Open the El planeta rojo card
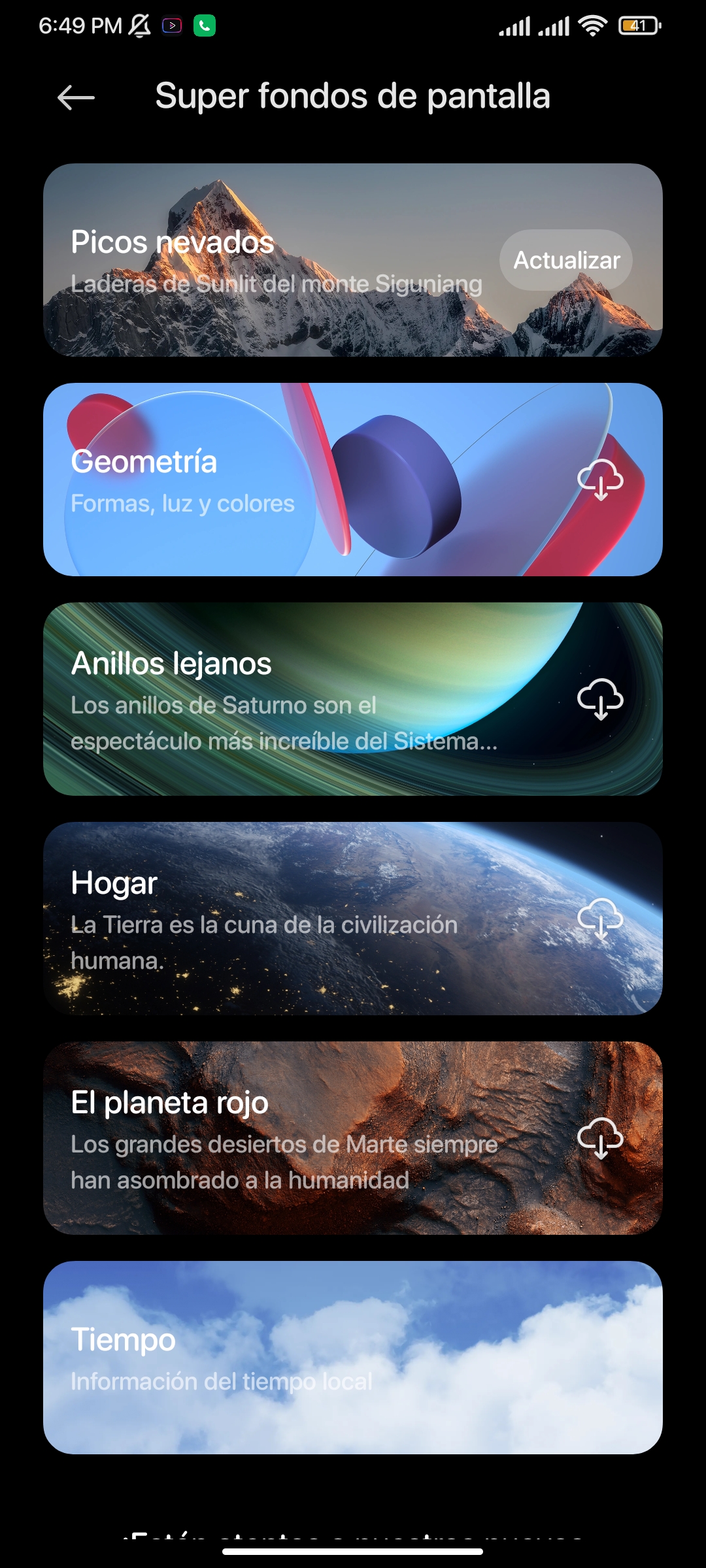 353,1138
